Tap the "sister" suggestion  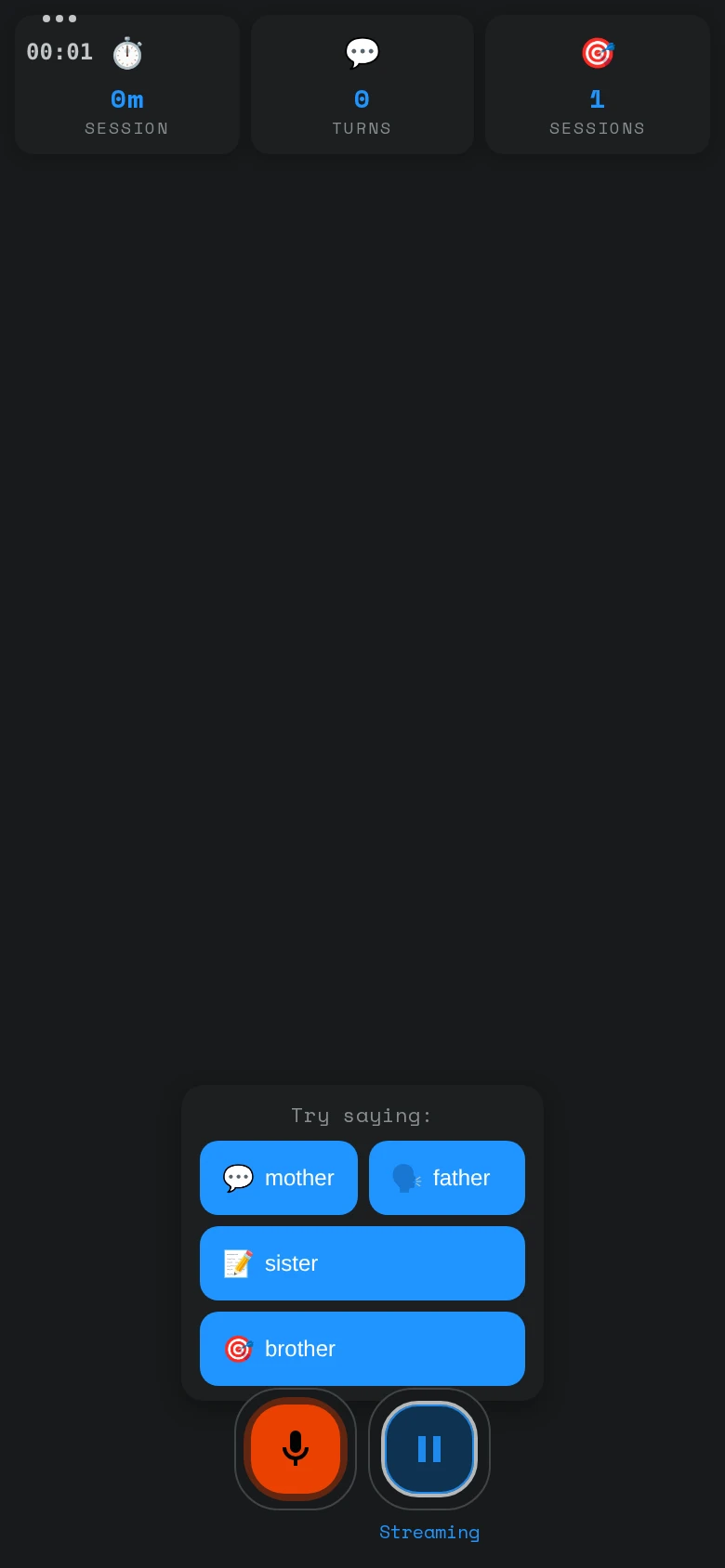coord(362,1263)
